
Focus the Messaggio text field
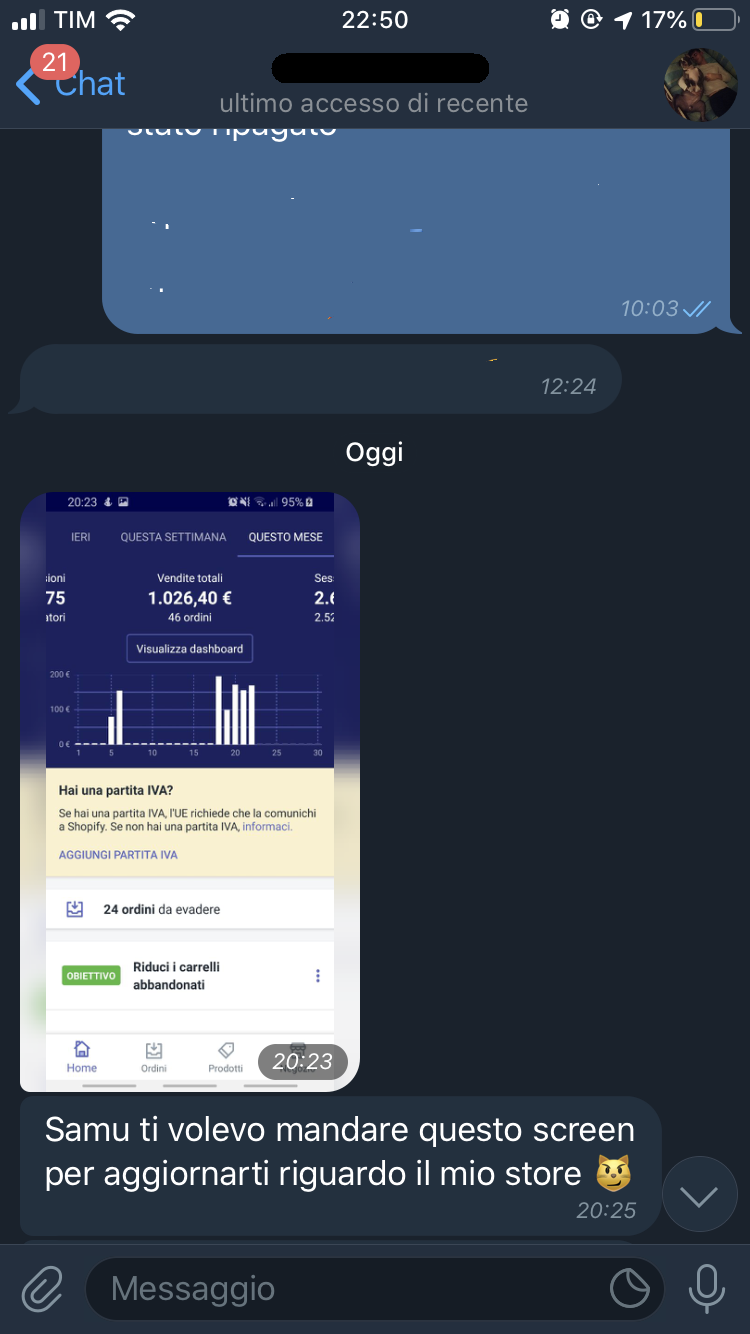click(x=350, y=1289)
